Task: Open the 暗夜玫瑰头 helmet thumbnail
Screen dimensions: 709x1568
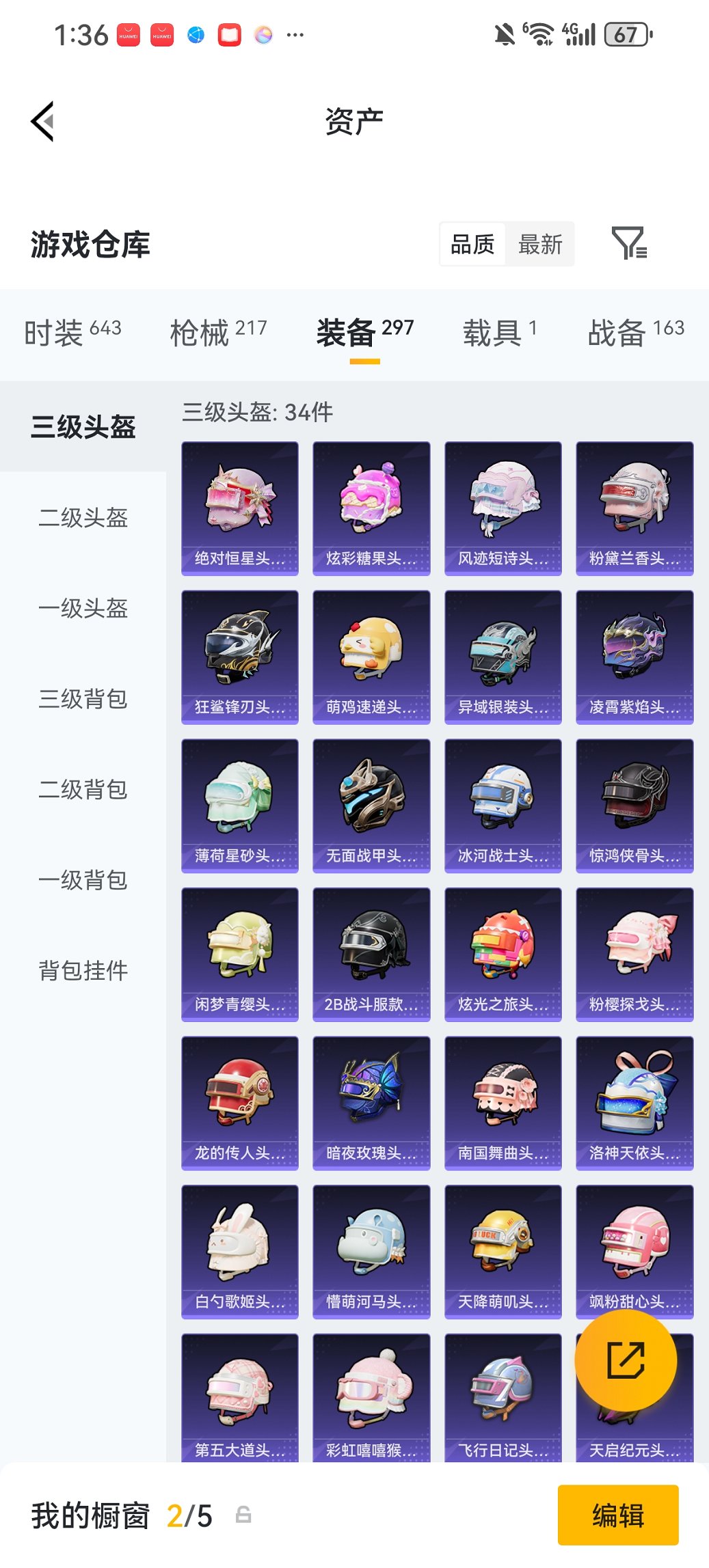Action: [371, 1103]
